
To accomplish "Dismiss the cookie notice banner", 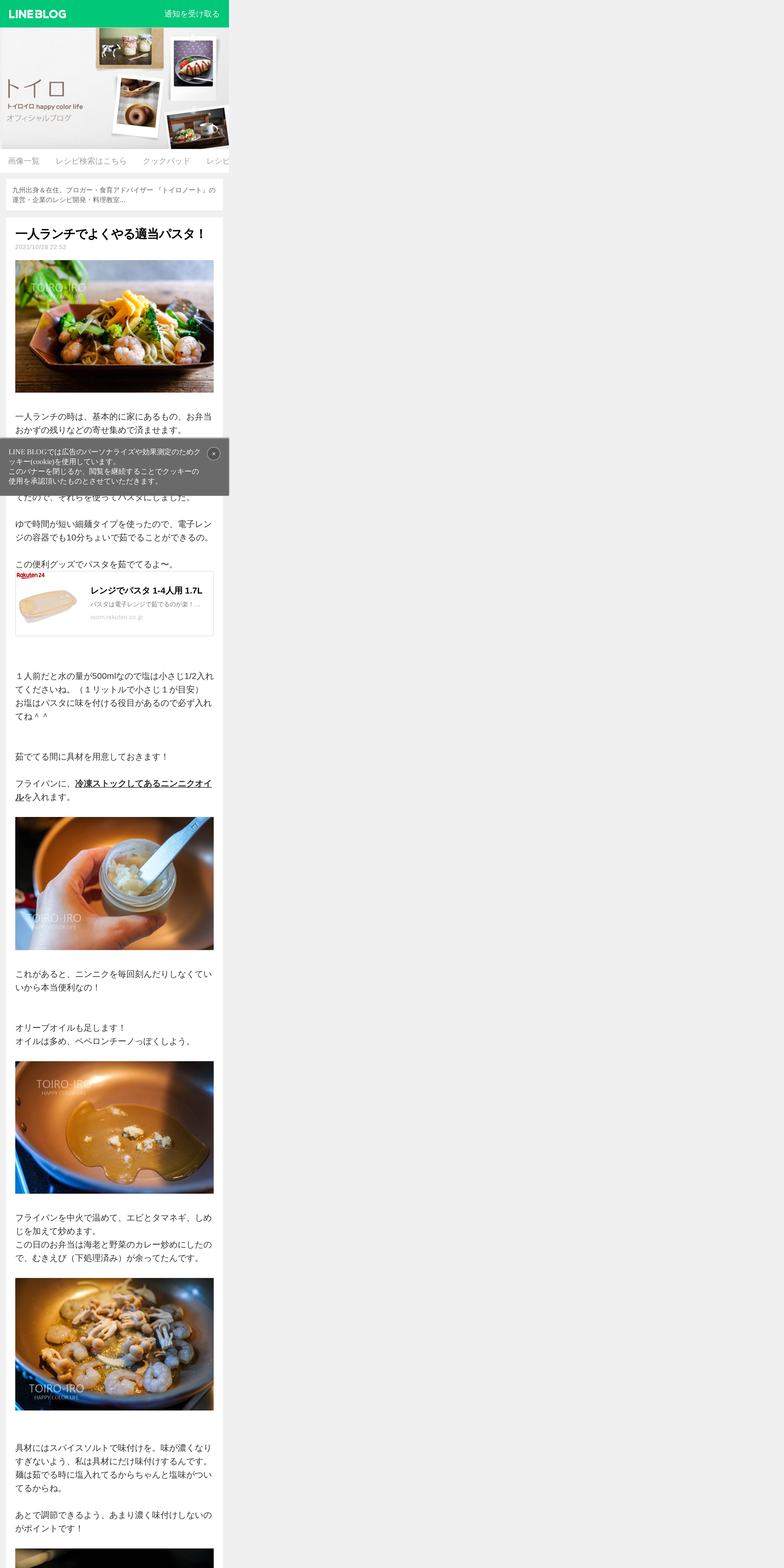I will [214, 453].
